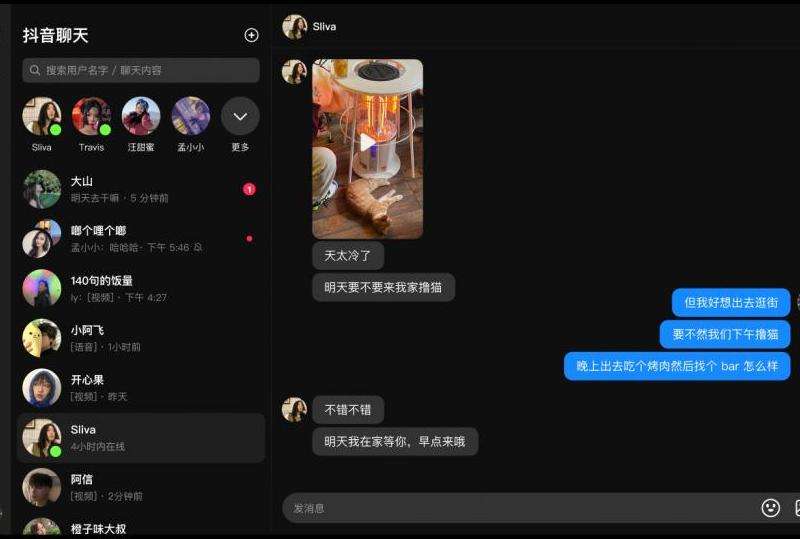Open the group chat 哪个哩个啷

tap(140, 238)
